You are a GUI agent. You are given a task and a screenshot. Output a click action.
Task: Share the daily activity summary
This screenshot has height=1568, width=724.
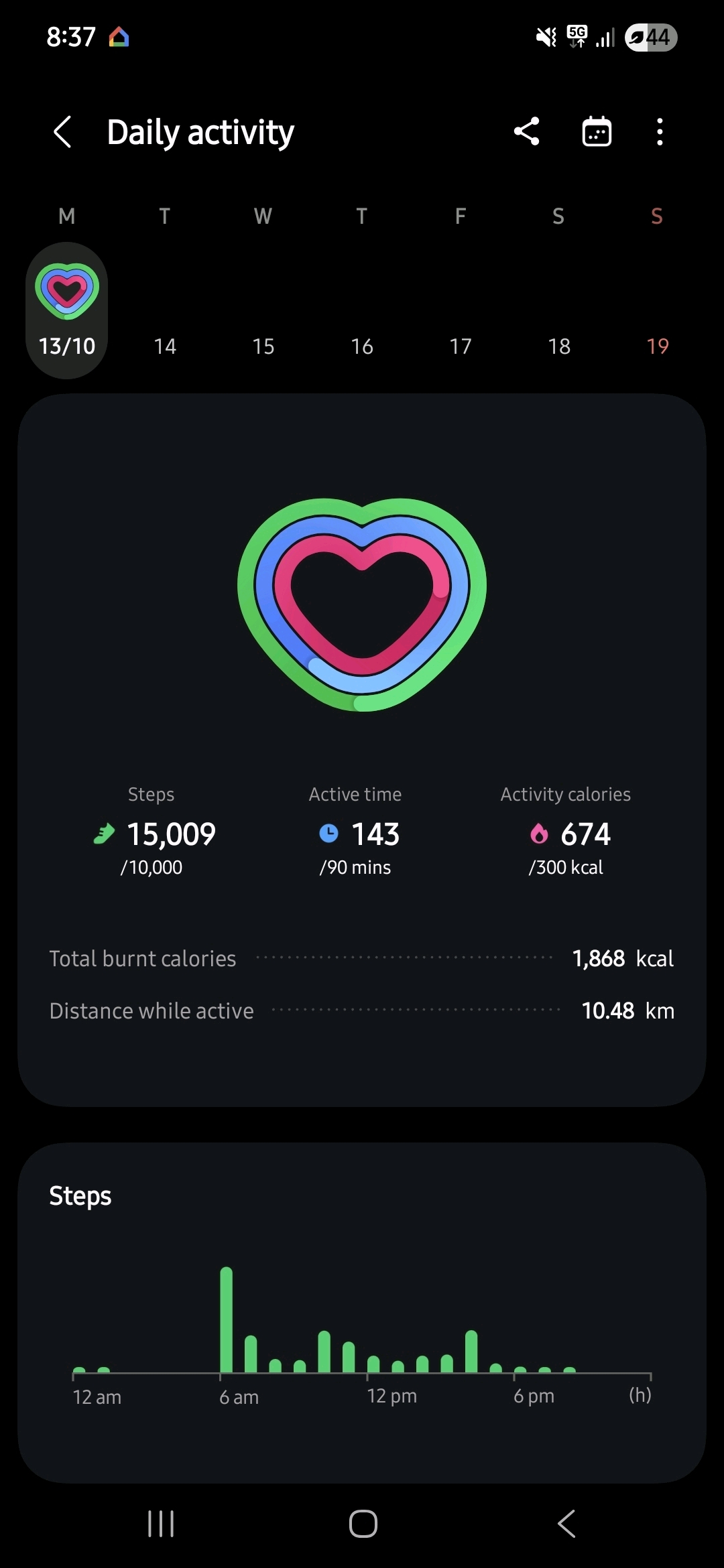pyautogui.click(x=527, y=131)
